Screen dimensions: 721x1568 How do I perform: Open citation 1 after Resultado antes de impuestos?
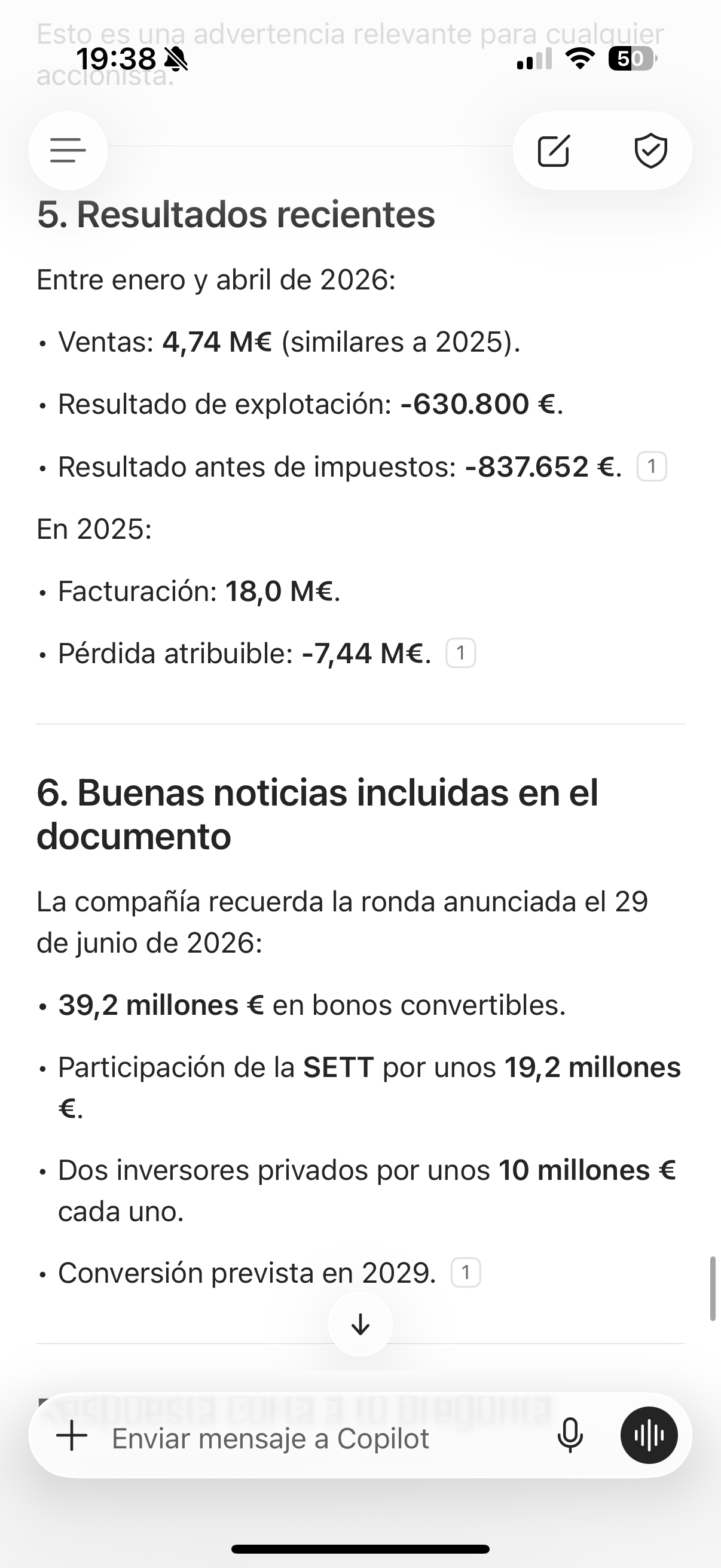[x=652, y=467]
